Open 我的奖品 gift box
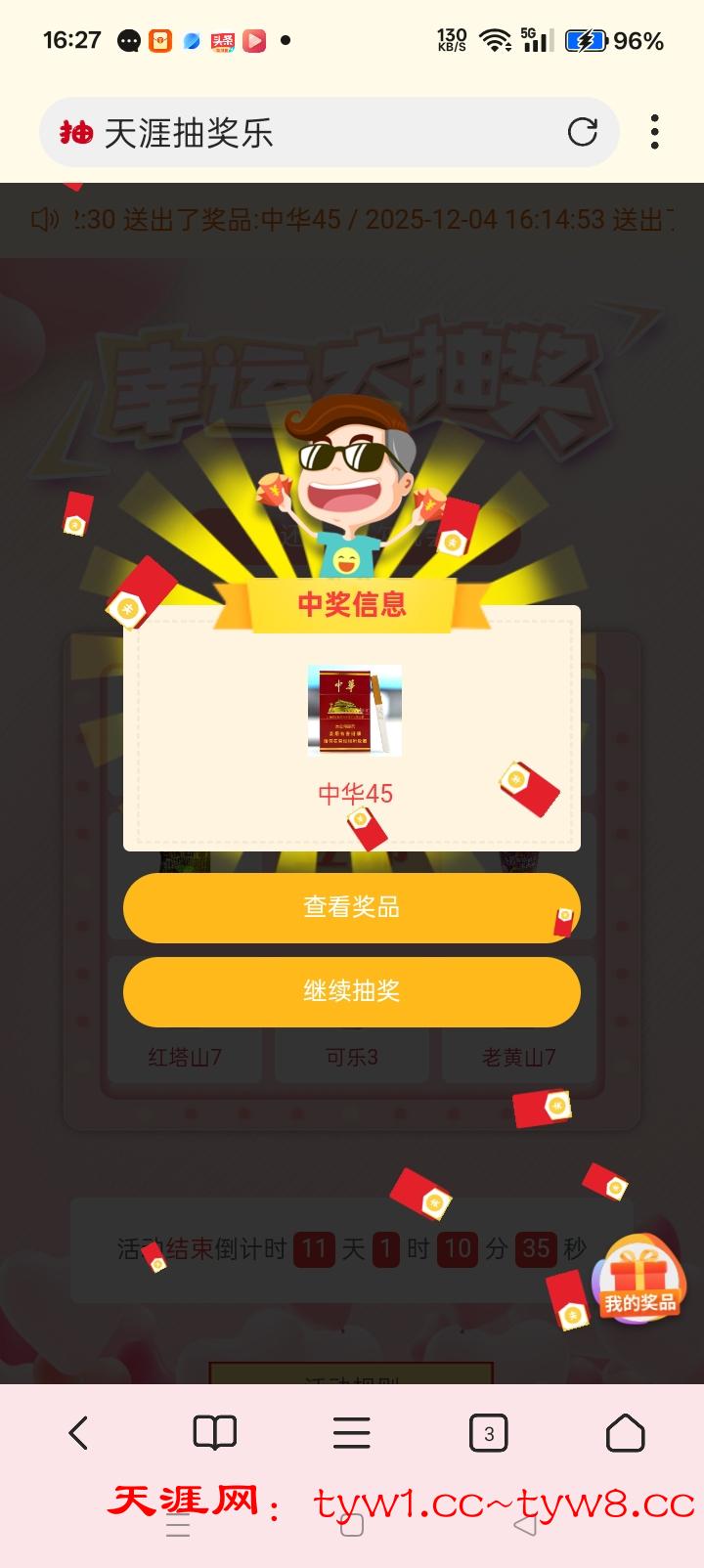Image resolution: width=704 pixels, height=1568 pixels. 639,1282
